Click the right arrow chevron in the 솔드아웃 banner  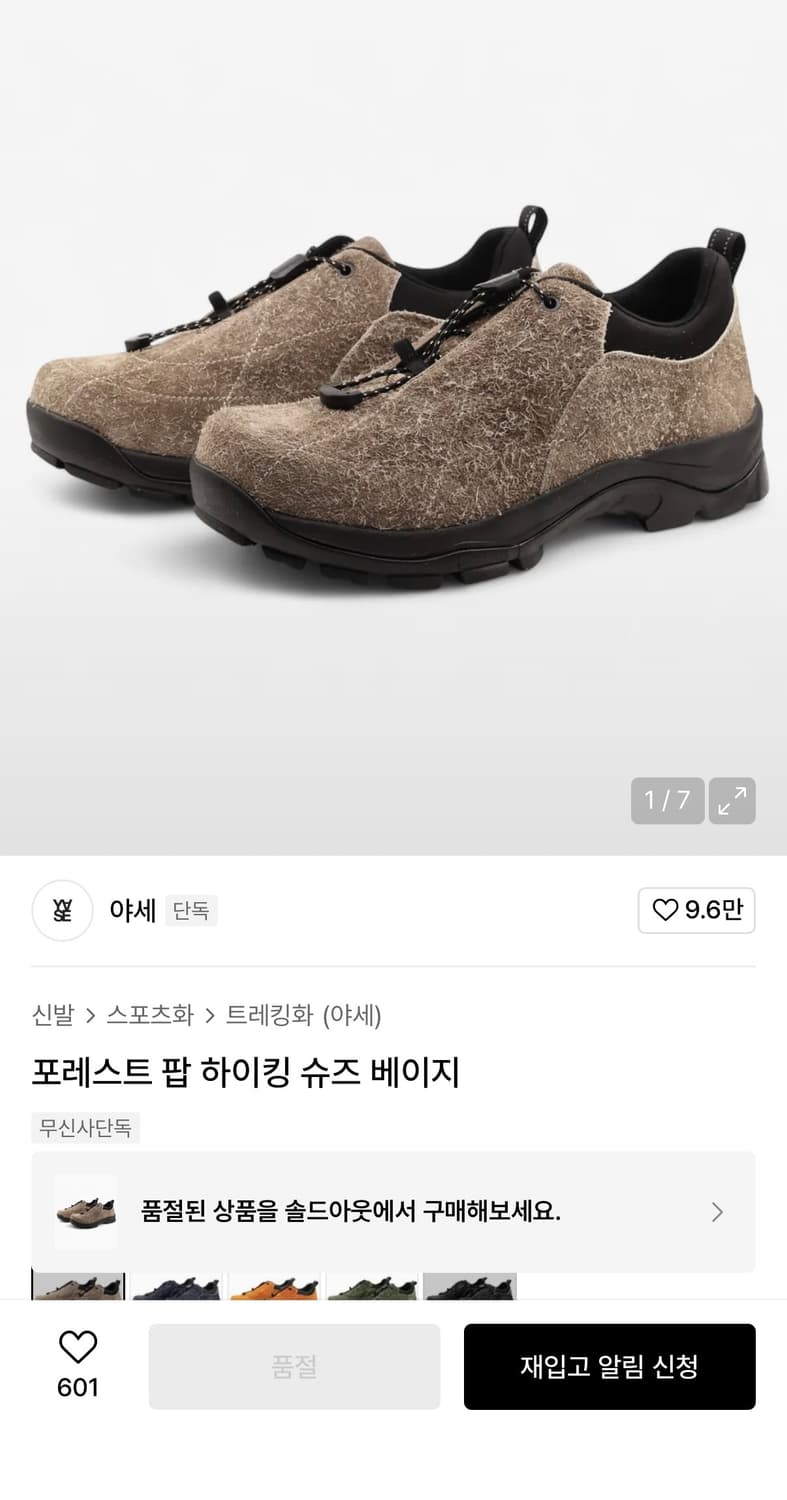pyautogui.click(x=717, y=1212)
